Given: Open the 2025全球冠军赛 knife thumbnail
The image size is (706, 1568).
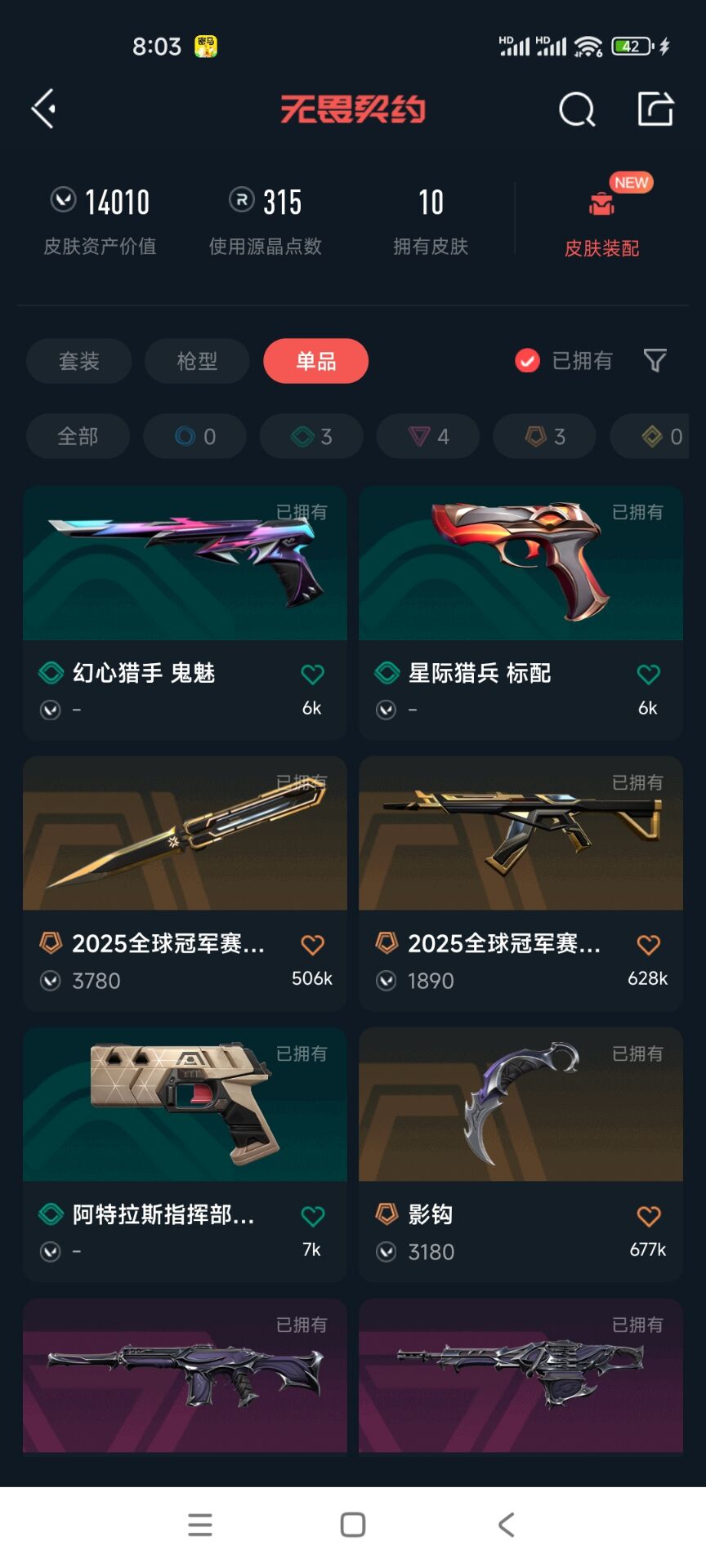Looking at the screenshot, I should tap(184, 835).
